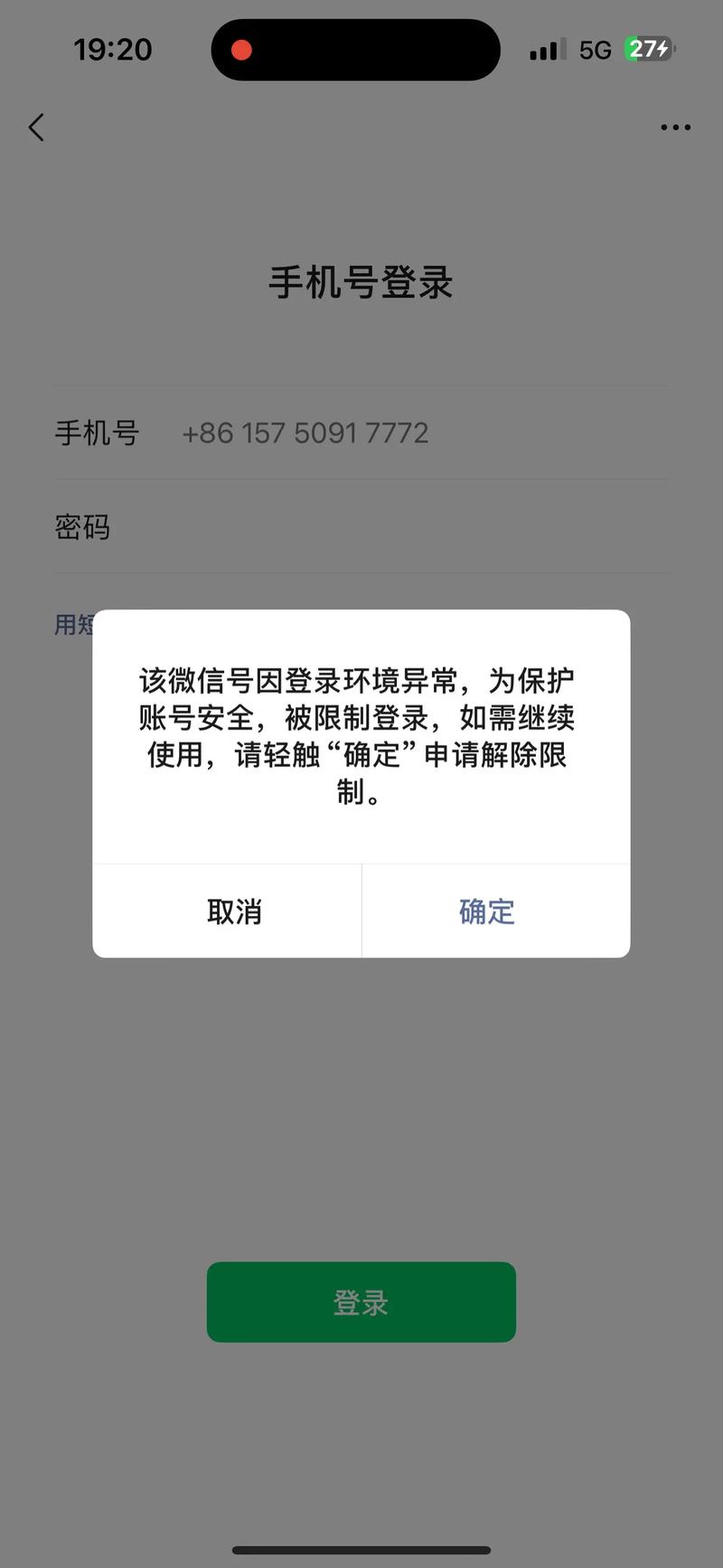Image resolution: width=723 pixels, height=1568 pixels.
Task: Confirm with 确定 to request unblocking
Action: click(487, 912)
